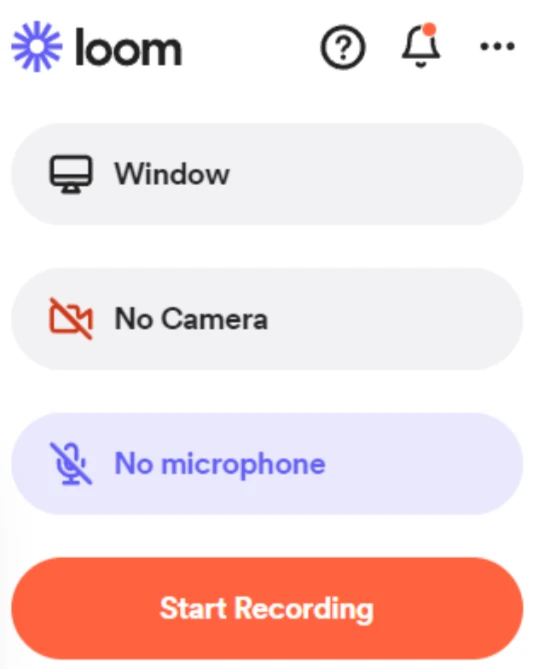Screen dimensions: 546x669
Task: Open the help question mark icon
Action: pyautogui.click(x=343, y=47)
